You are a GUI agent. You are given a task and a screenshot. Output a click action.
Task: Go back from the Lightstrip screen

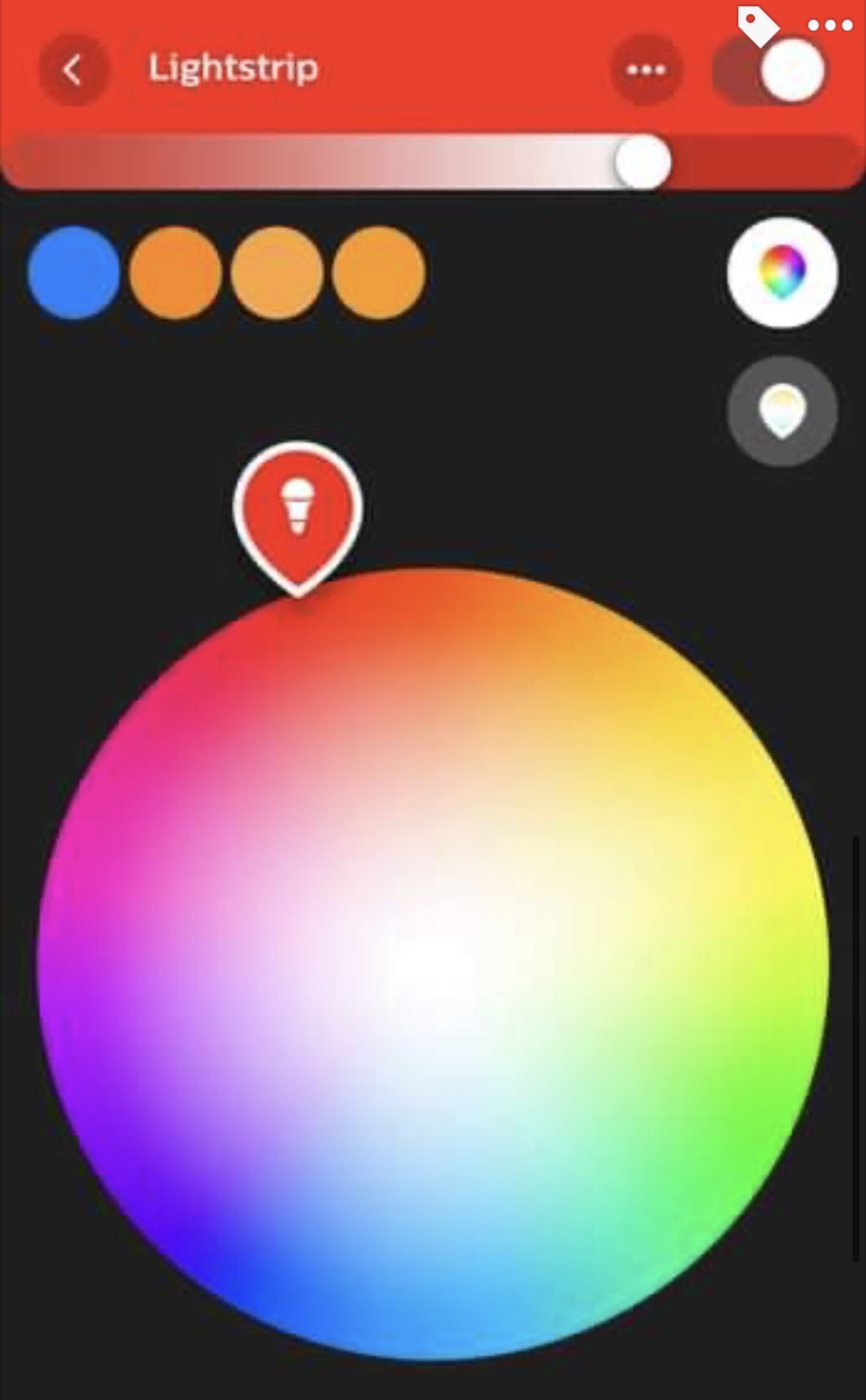point(73,70)
